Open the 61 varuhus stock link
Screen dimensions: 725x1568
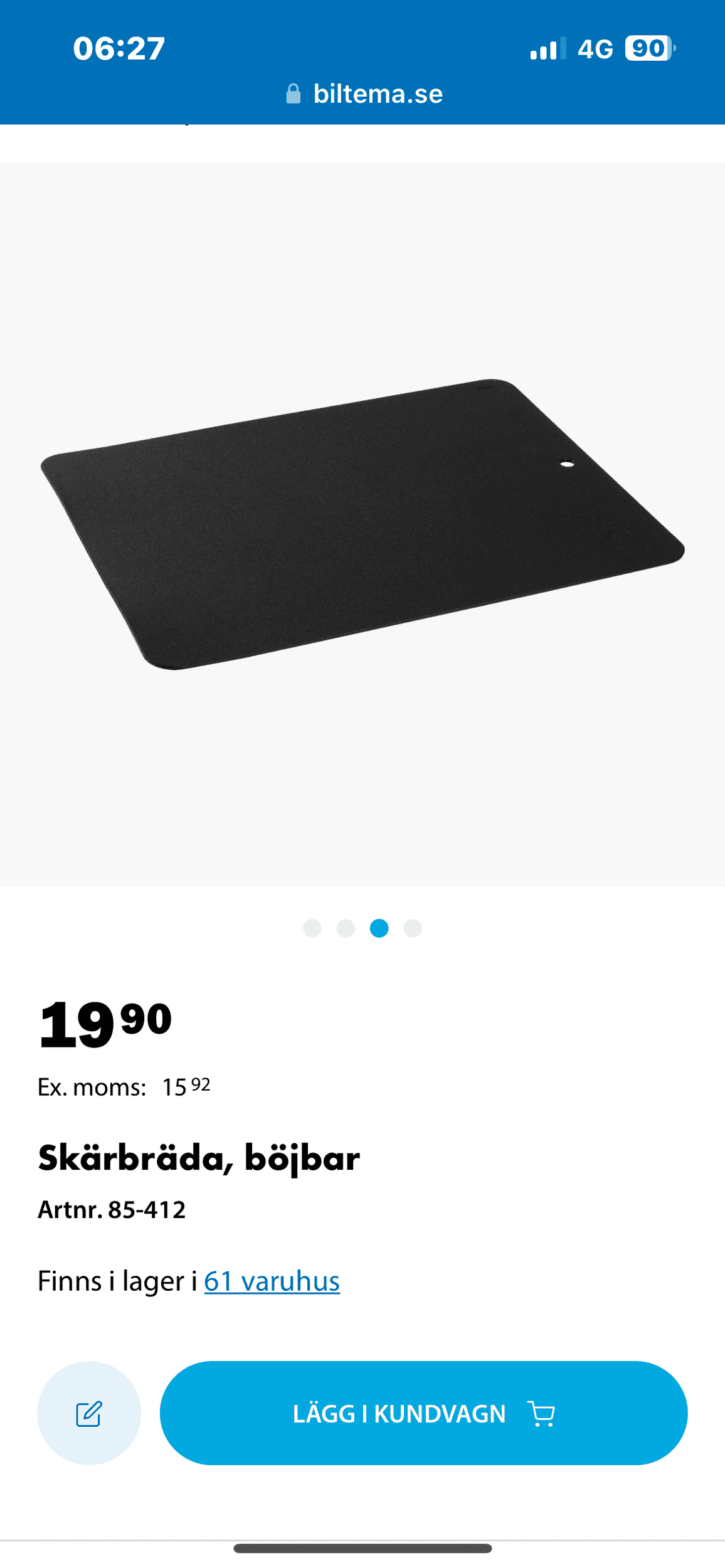(x=272, y=1281)
